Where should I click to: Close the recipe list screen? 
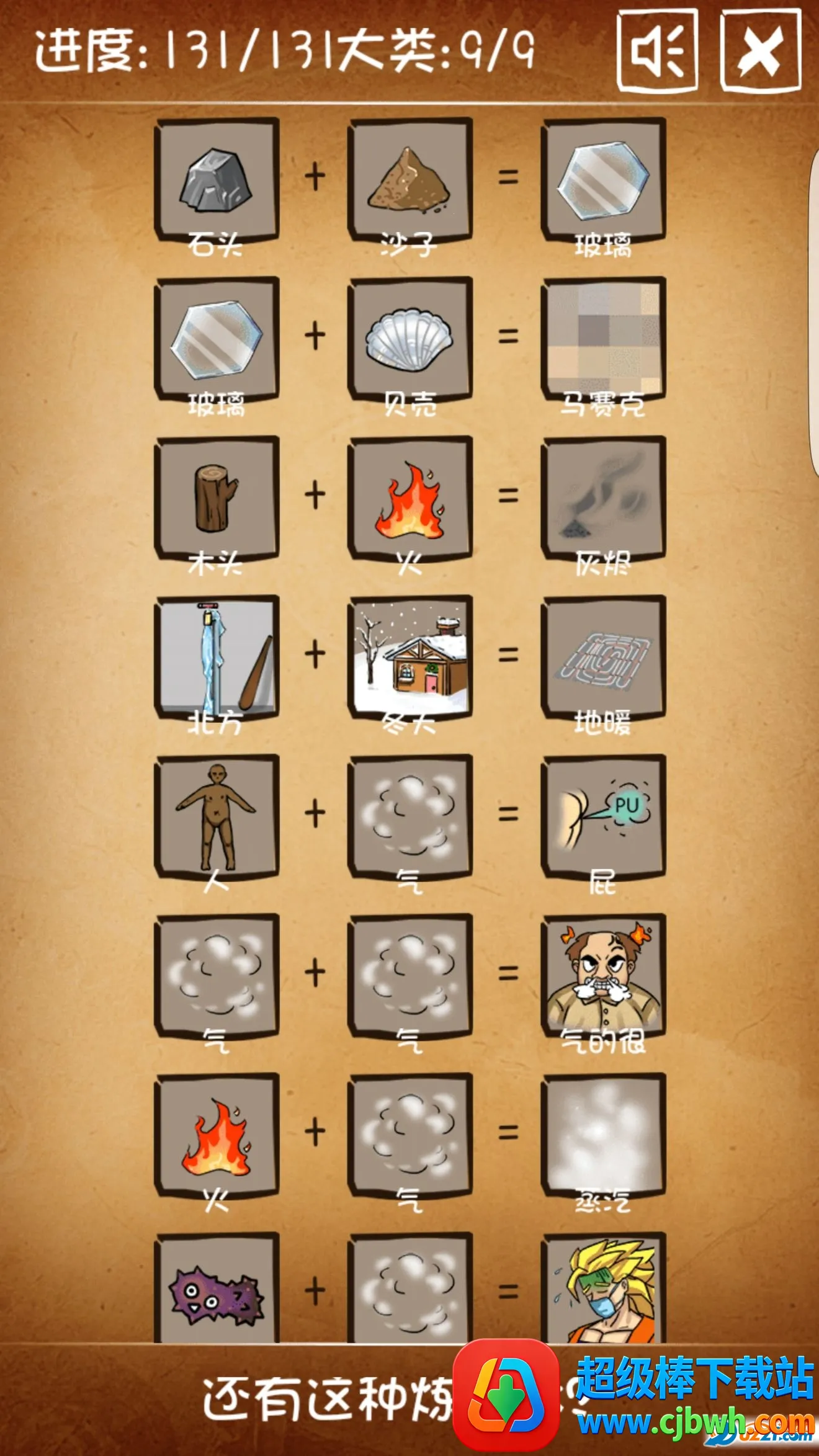(x=760, y=51)
